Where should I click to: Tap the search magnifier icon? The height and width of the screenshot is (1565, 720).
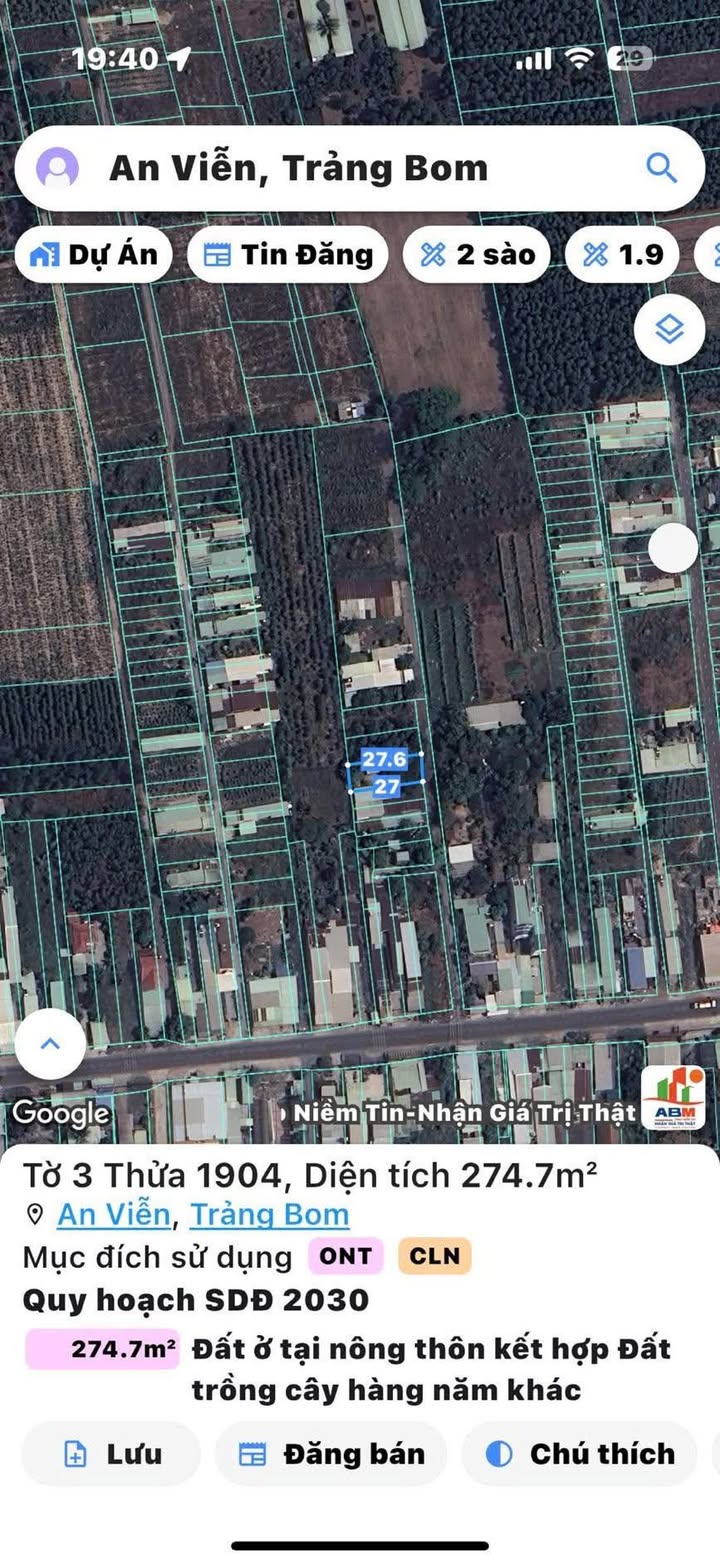(x=661, y=168)
